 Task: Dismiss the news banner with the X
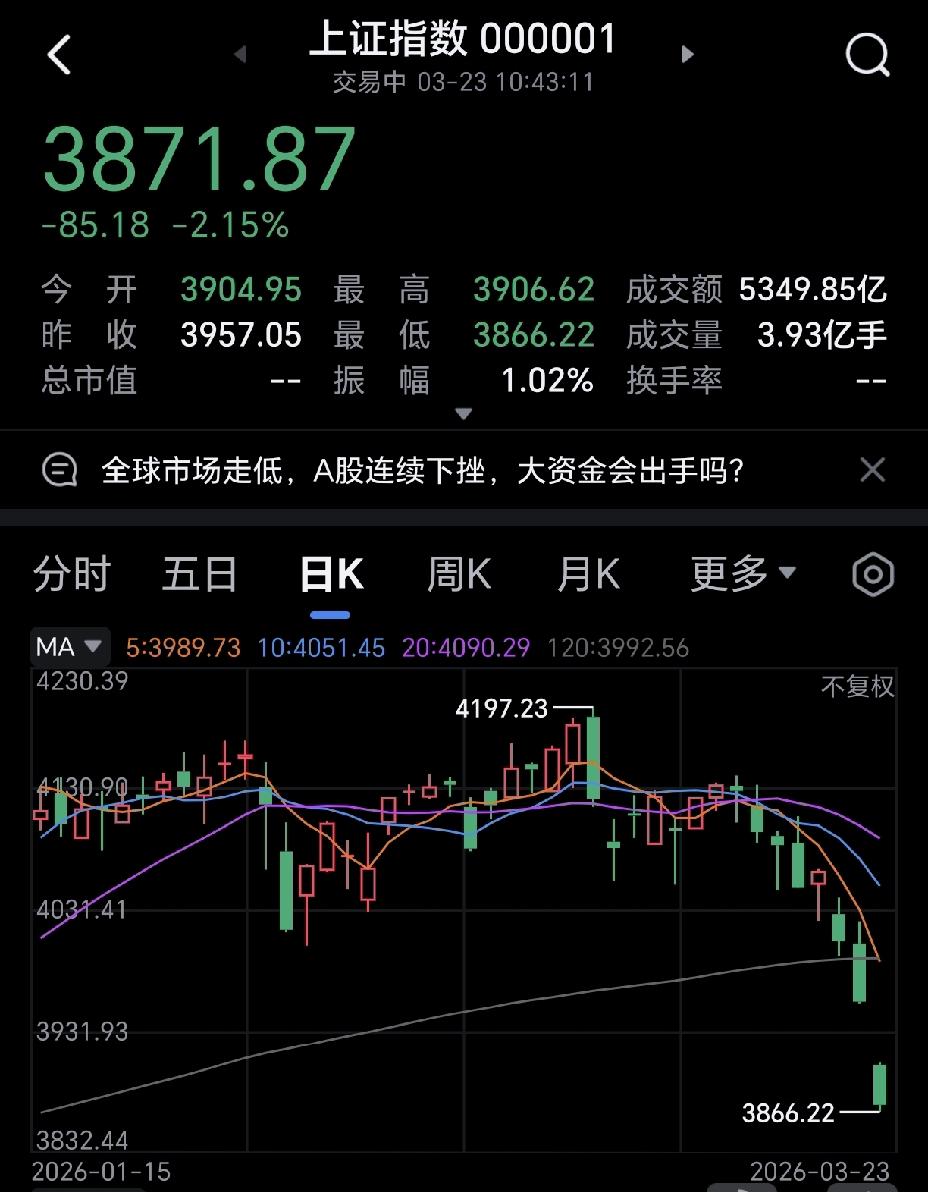tap(873, 470)
